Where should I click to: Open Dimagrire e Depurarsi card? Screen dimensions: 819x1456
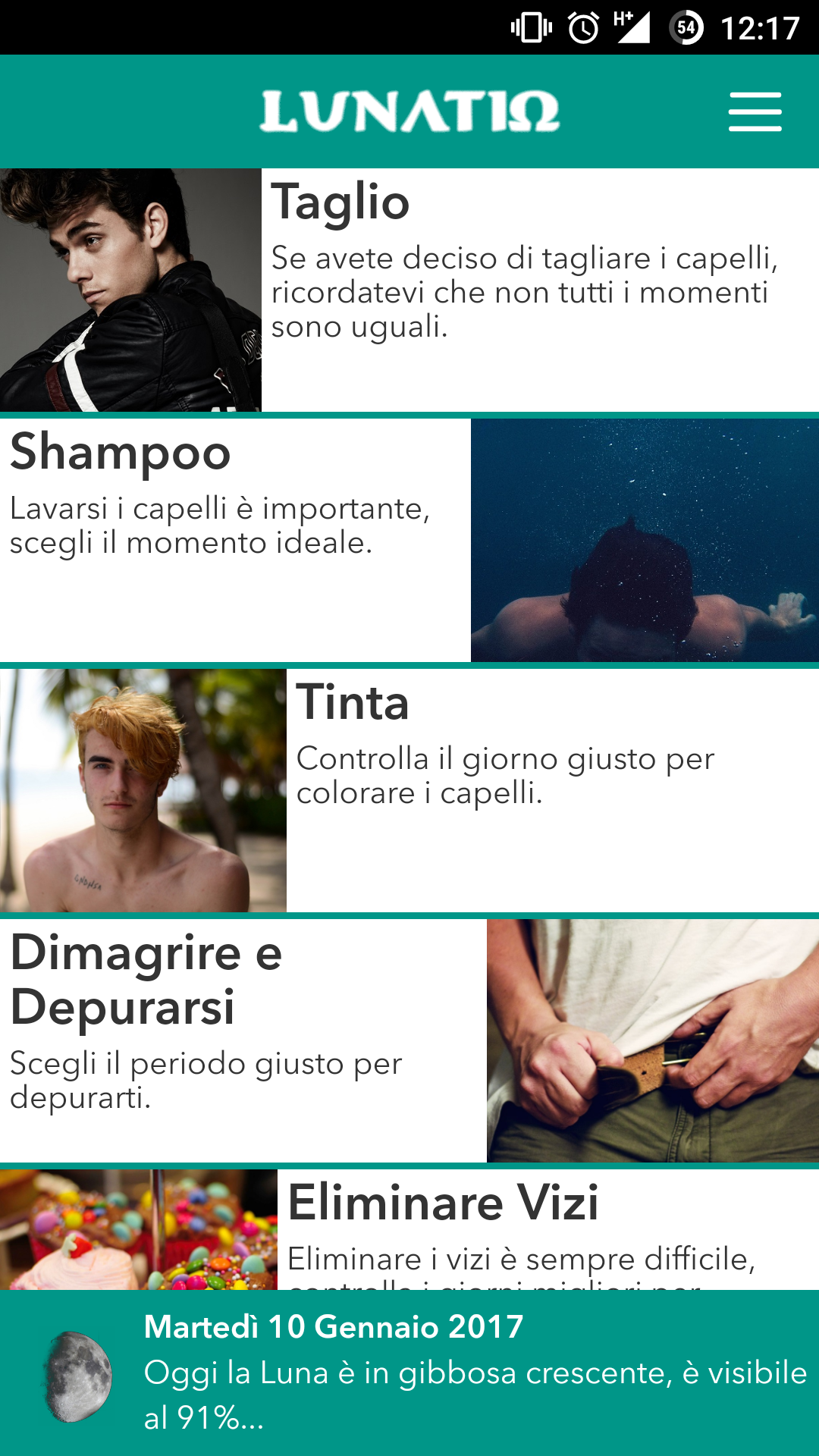click(x=409, y=1040)
